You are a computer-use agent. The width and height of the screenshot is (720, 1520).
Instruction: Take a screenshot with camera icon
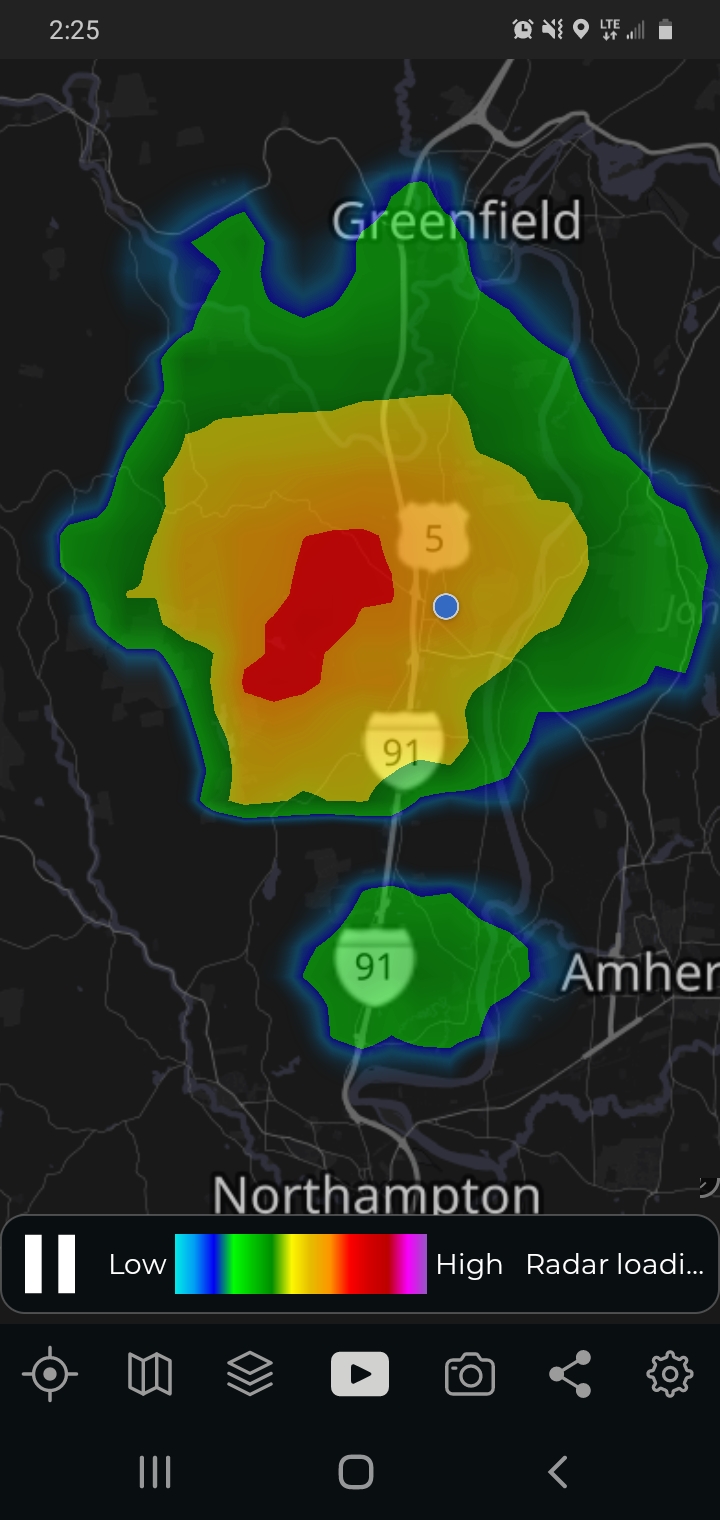[x=470, y=1375]
